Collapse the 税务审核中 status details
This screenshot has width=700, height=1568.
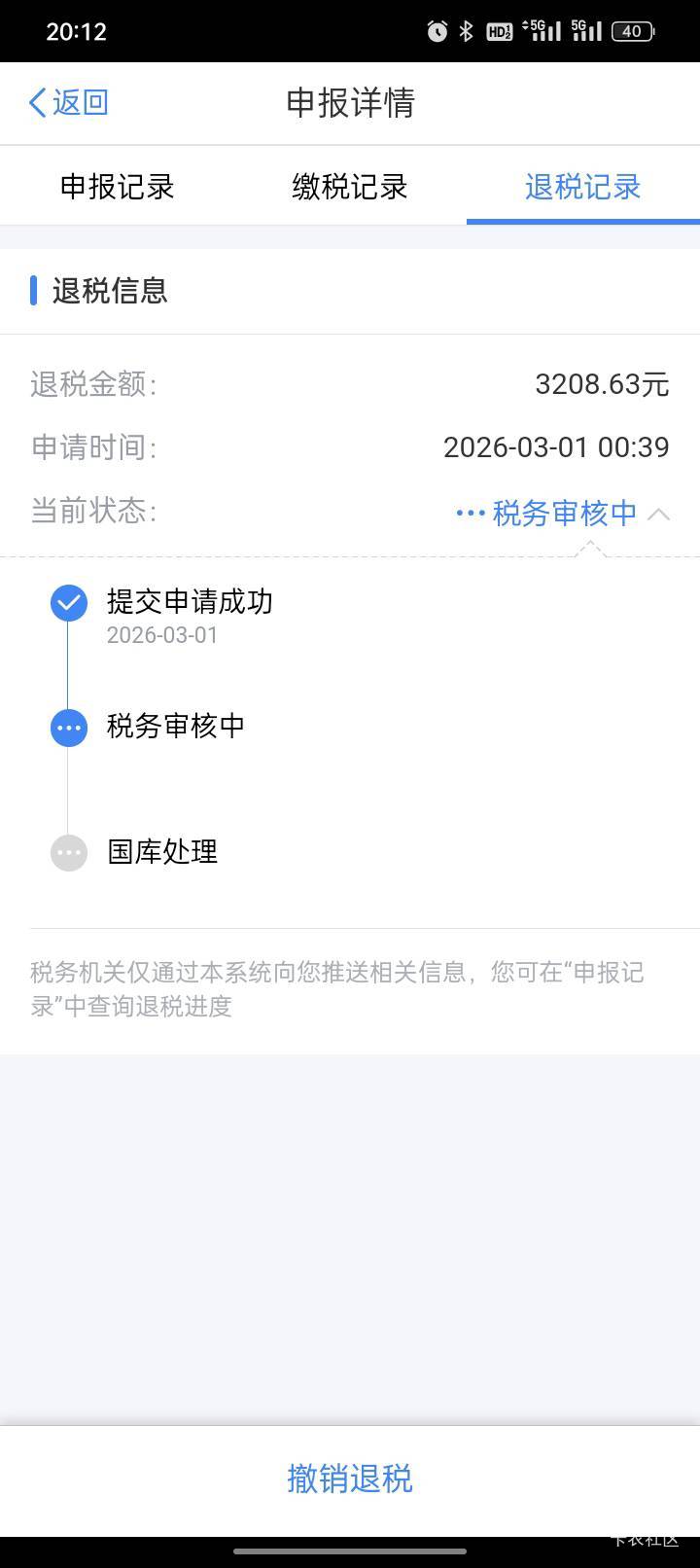click(657, 514)
